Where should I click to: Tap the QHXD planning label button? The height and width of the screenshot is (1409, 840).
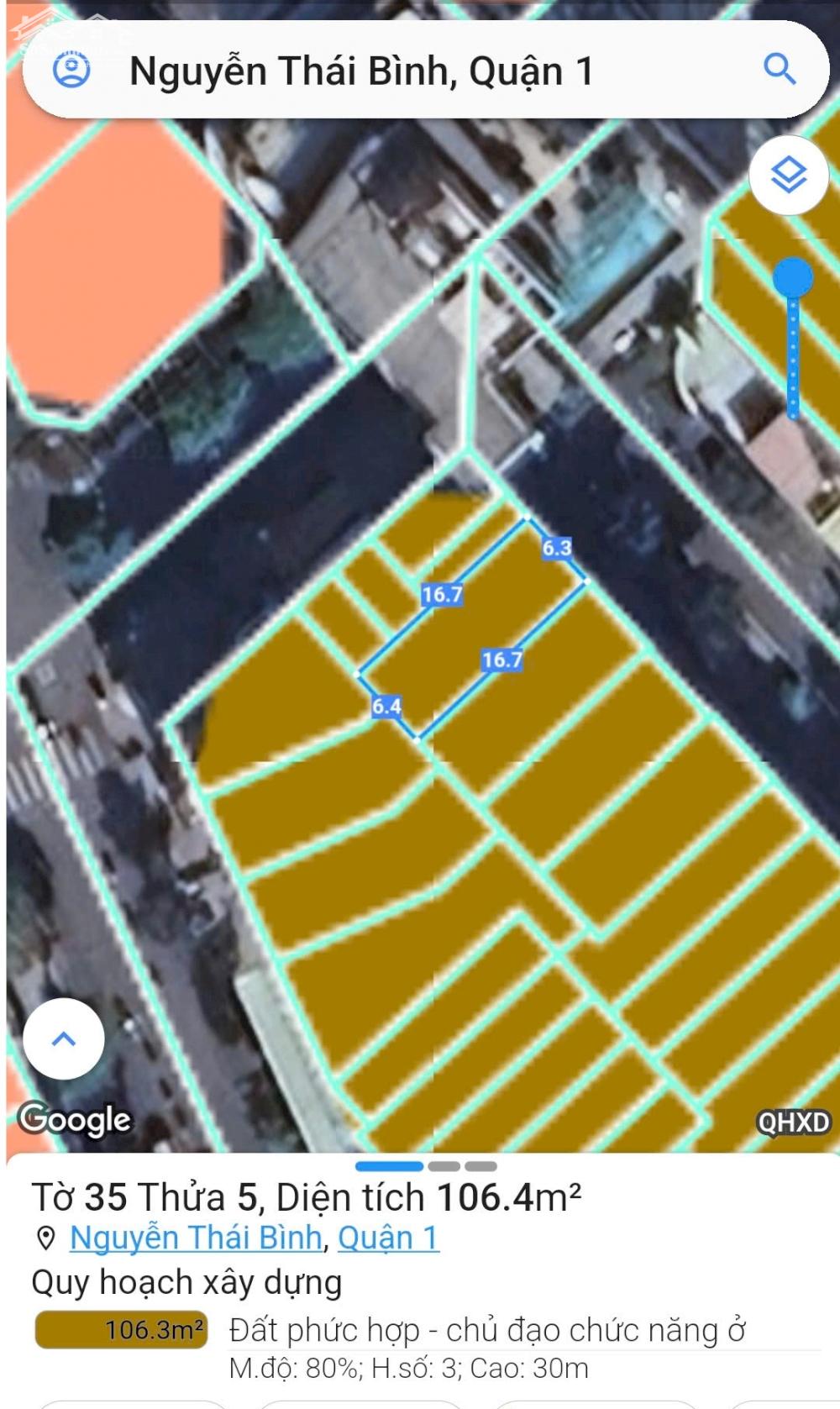[x=793, y=1122]
